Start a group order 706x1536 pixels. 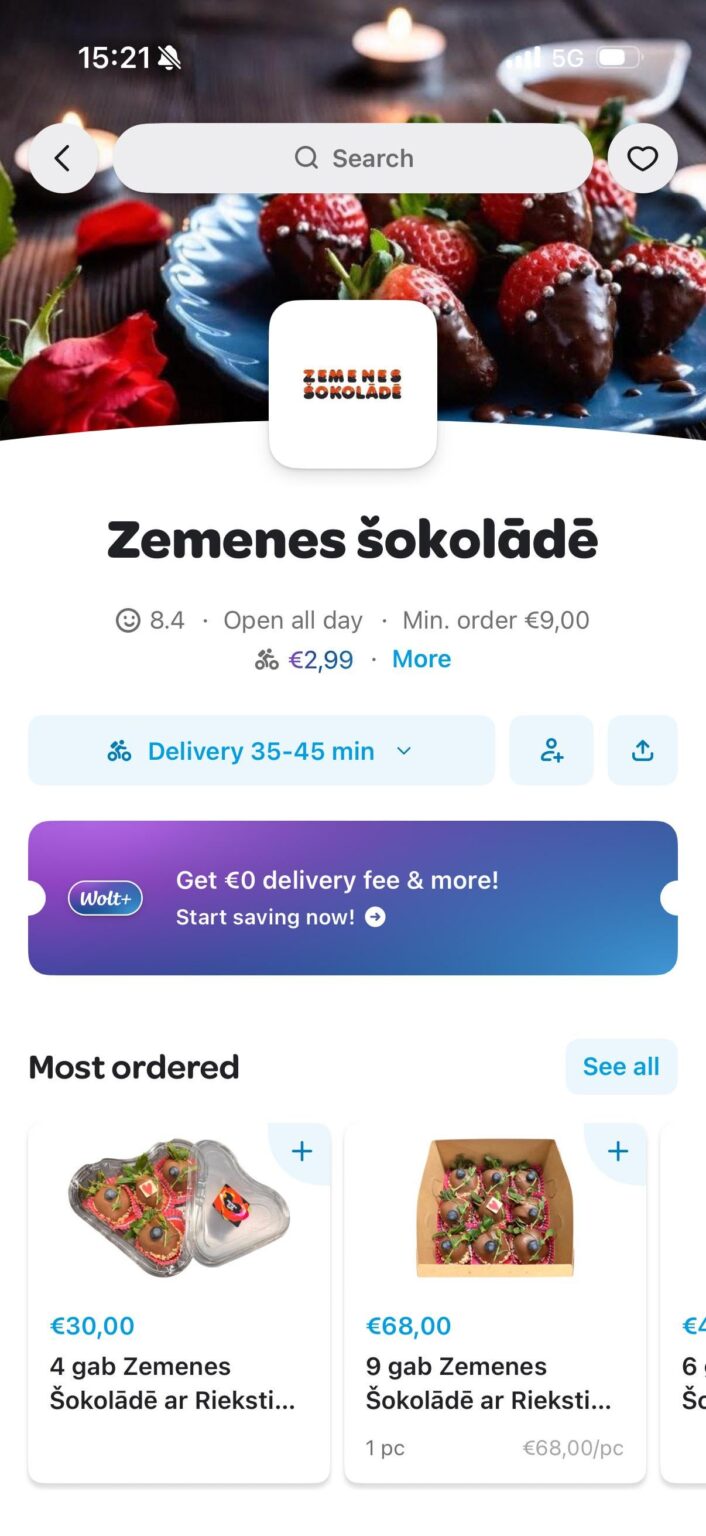click(x=551, y=751)
